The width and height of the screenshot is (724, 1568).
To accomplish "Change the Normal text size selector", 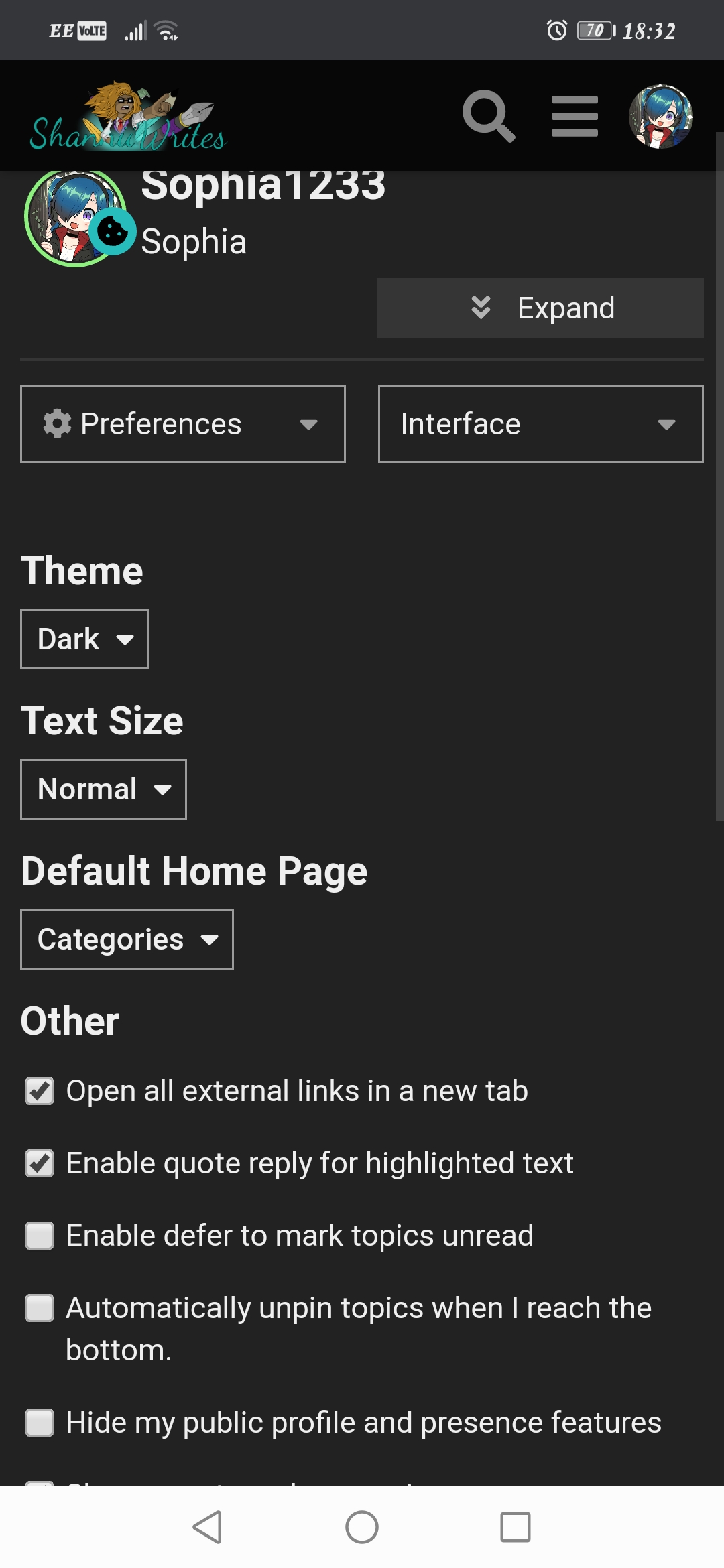I will pos(103,789).
